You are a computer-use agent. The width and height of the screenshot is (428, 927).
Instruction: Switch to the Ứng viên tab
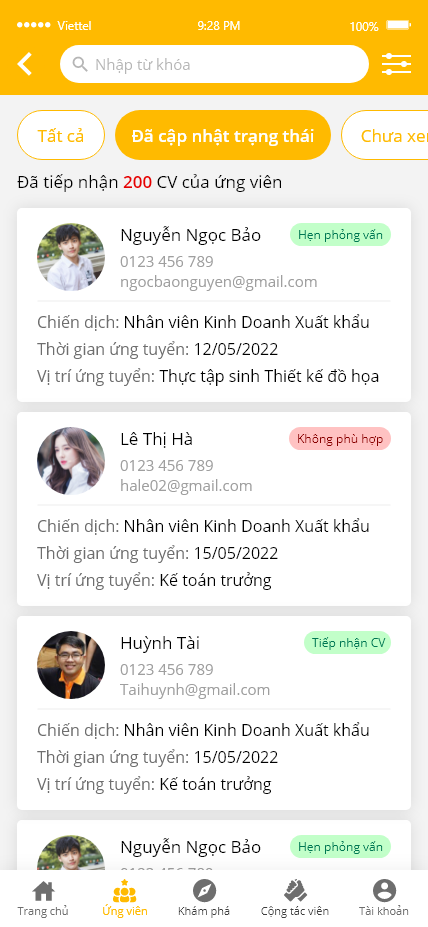tap(125, 898)
